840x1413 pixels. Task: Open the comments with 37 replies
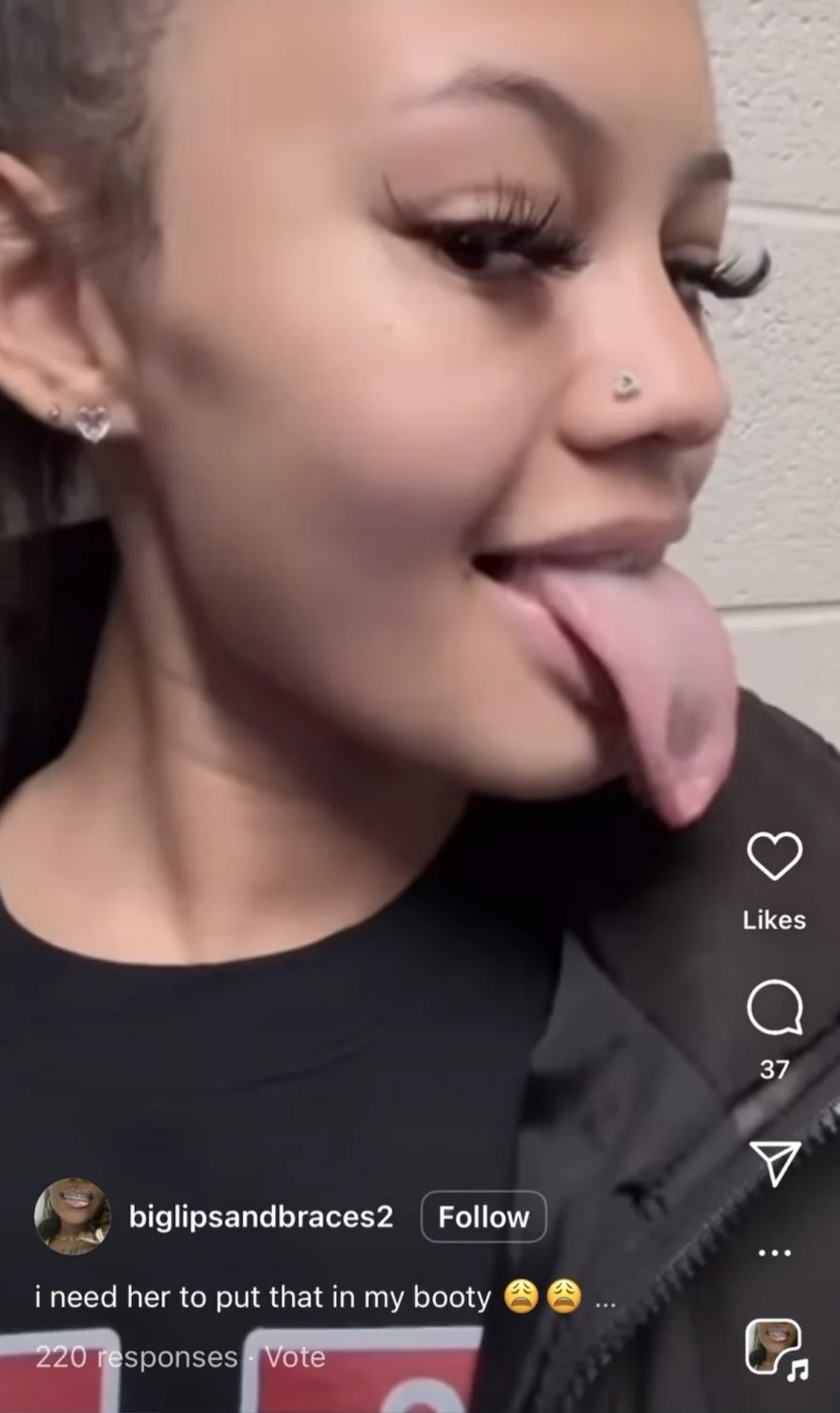[x=774, y=1008]
